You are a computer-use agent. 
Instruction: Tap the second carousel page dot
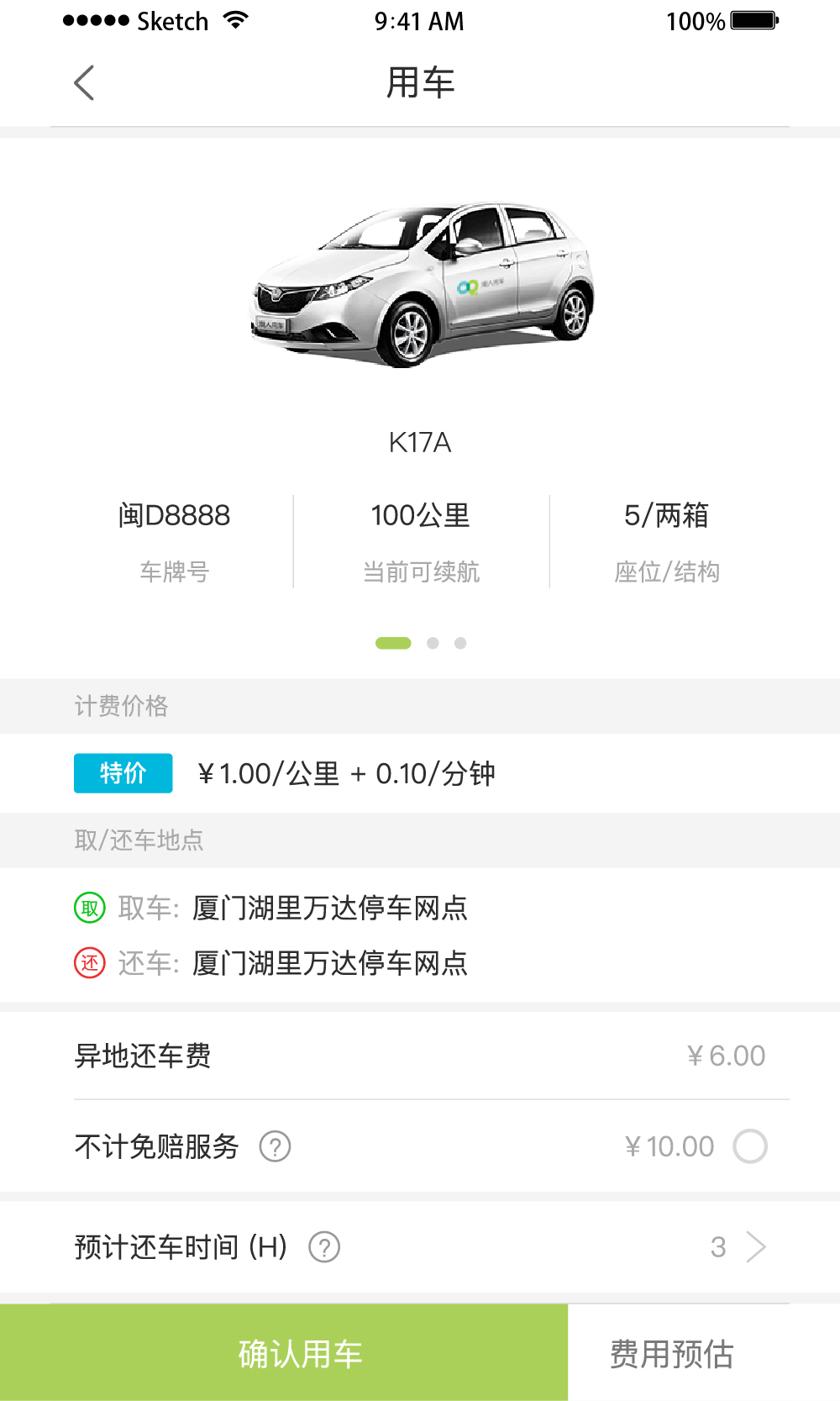(x=433, y=643)
